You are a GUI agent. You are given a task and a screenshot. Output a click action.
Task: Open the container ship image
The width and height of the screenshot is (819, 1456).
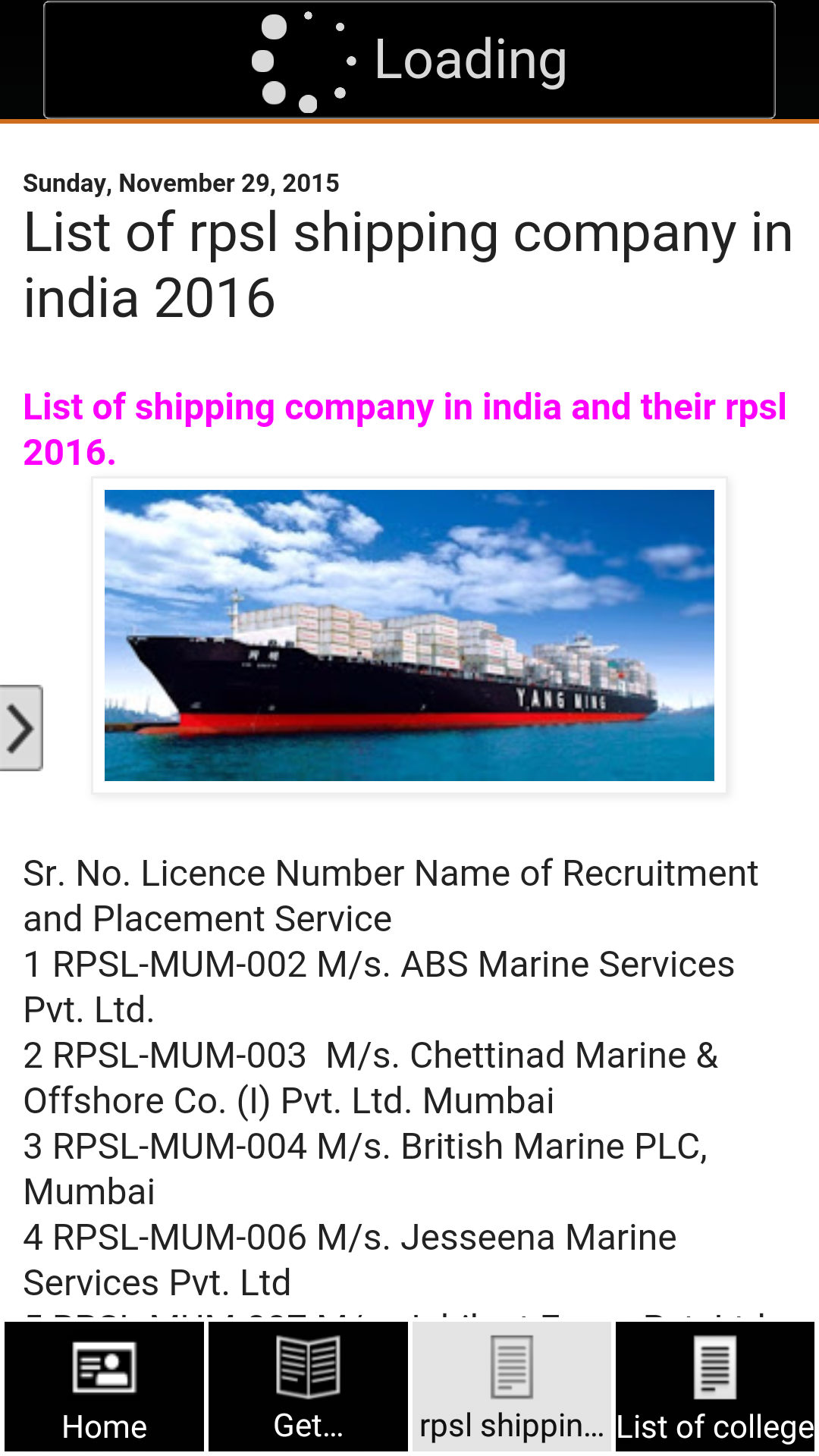(409, 635)
